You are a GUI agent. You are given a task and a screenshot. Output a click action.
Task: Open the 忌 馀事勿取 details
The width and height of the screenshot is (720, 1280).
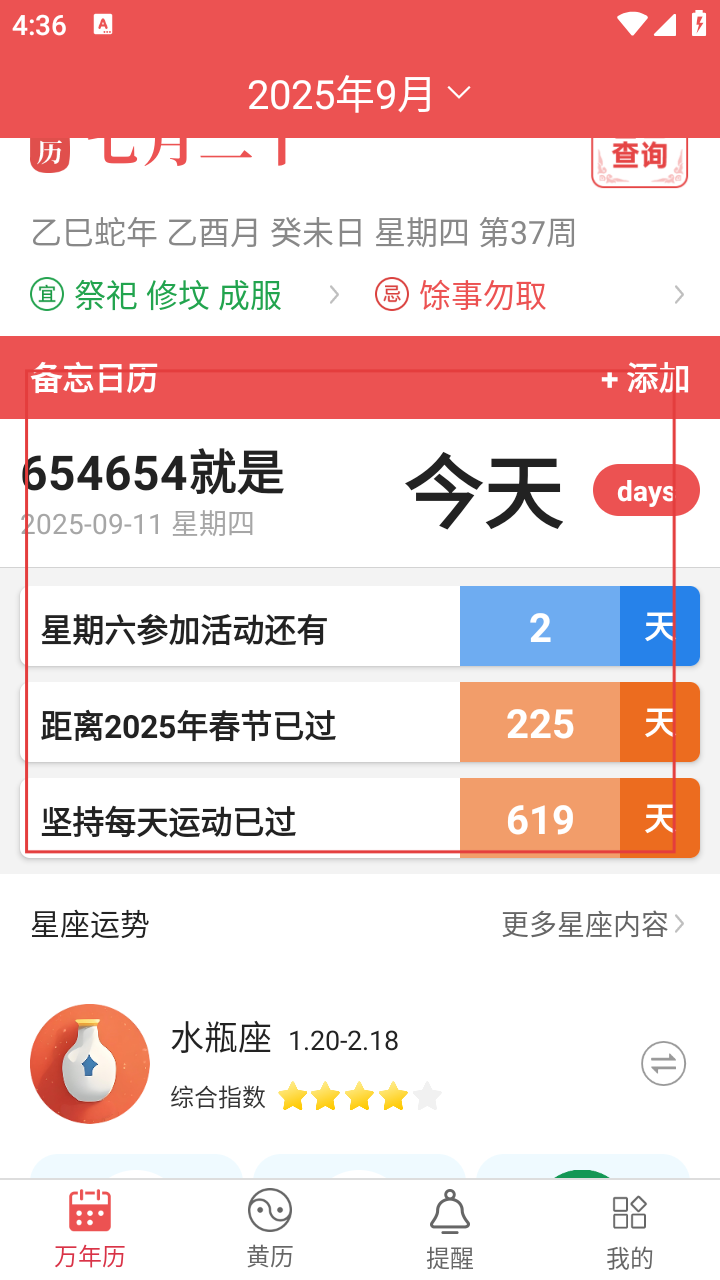530,295
